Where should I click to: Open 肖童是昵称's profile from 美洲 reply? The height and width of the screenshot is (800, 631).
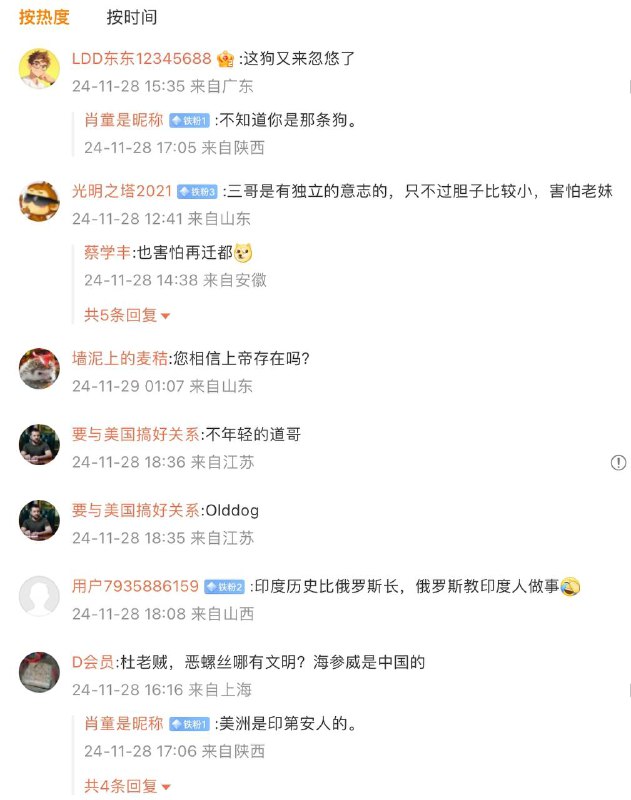point(123,723)
